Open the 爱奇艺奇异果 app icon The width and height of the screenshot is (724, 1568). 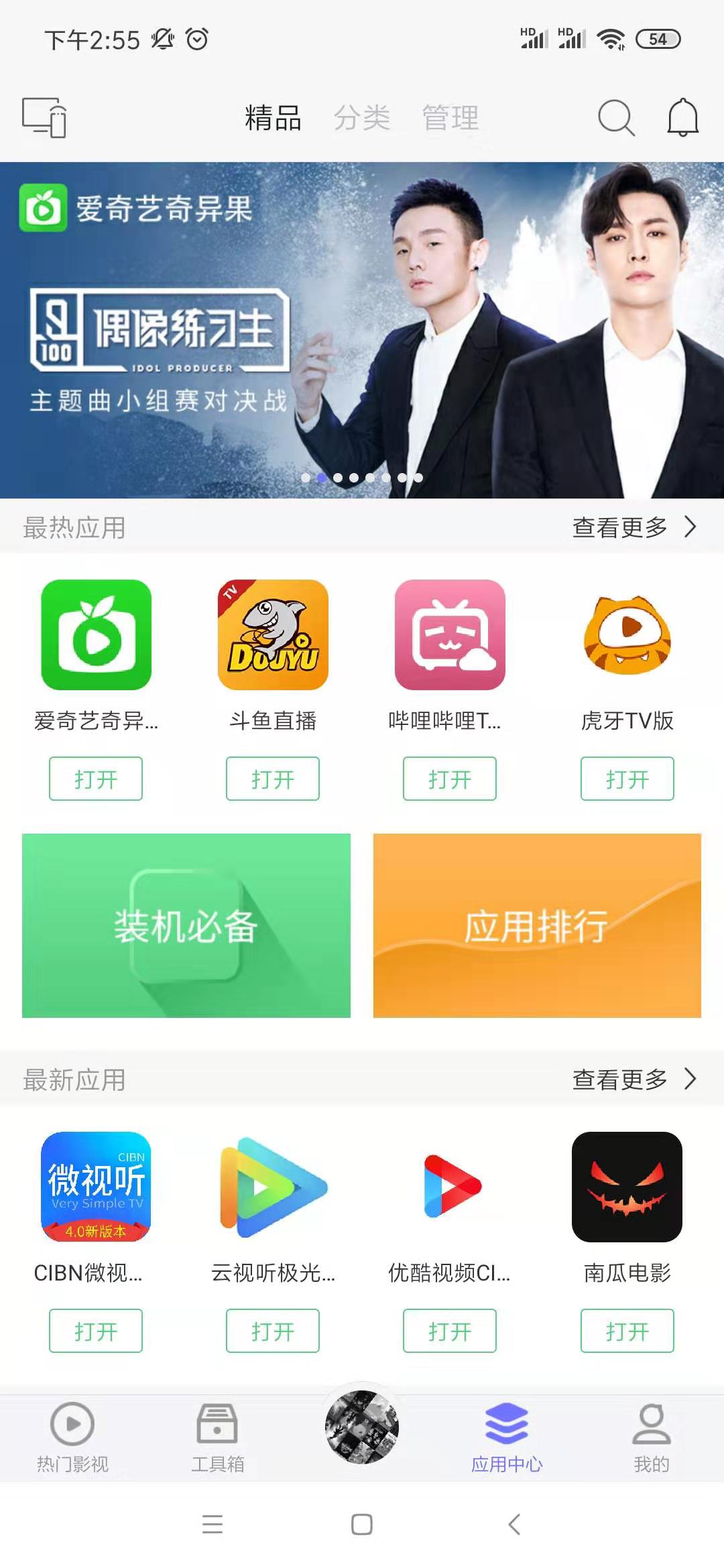pos(95,637)
